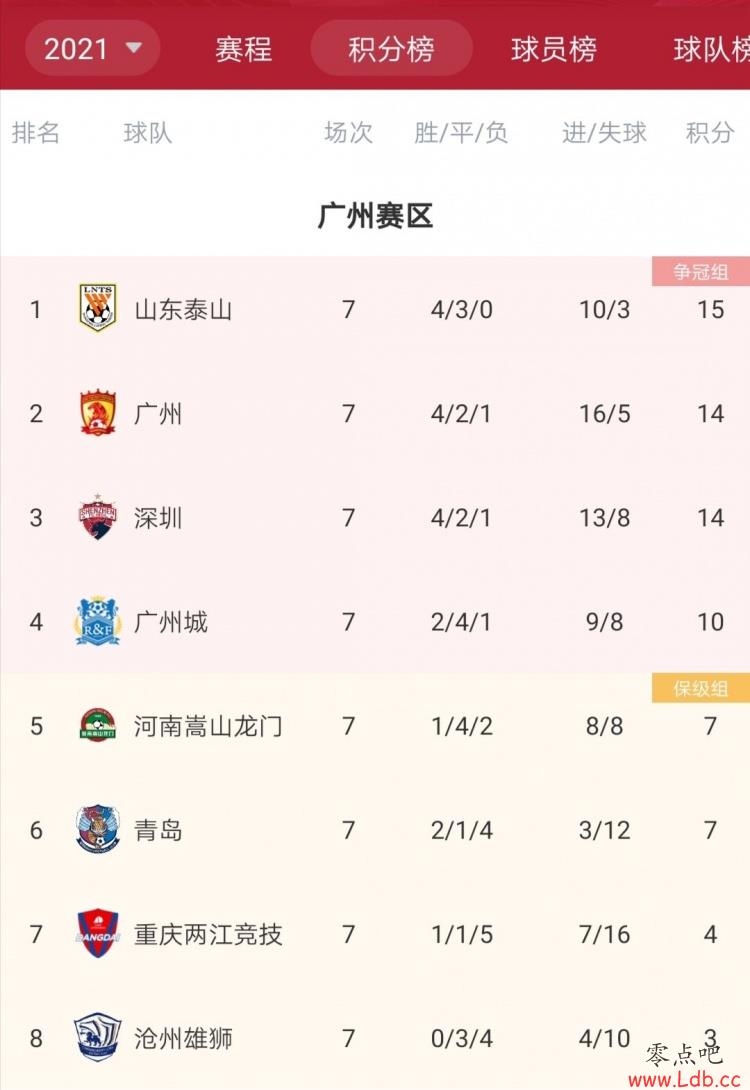Open the 球队榜 tab
This screenshot has height=1090, width=750.
point(712,49)
